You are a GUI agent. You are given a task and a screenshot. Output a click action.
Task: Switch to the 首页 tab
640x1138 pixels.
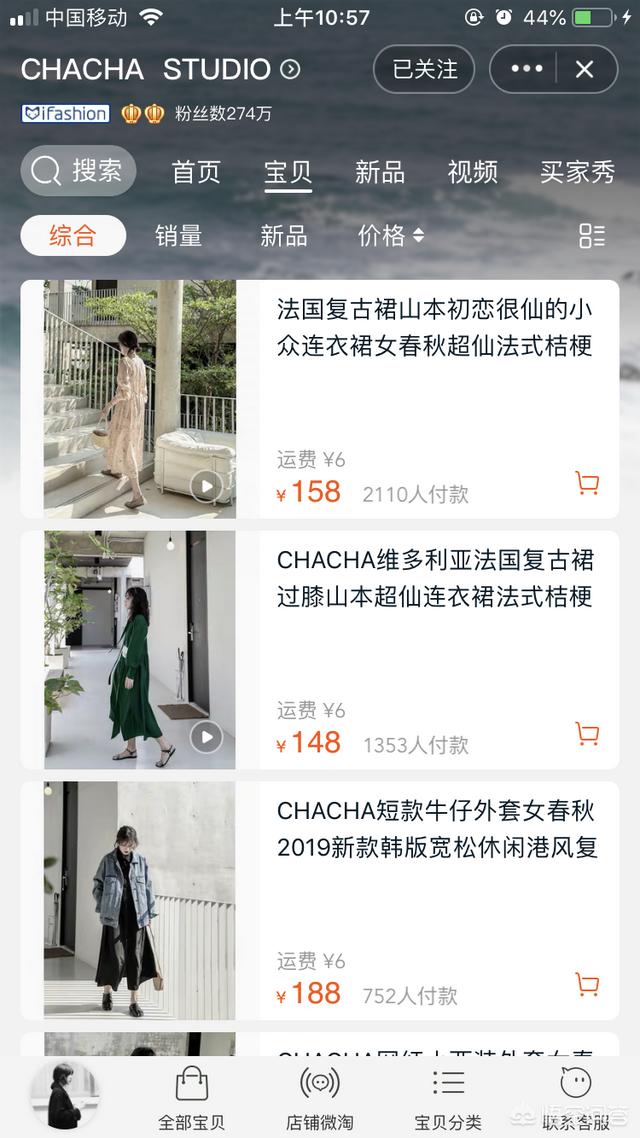(x=196, y=172)
